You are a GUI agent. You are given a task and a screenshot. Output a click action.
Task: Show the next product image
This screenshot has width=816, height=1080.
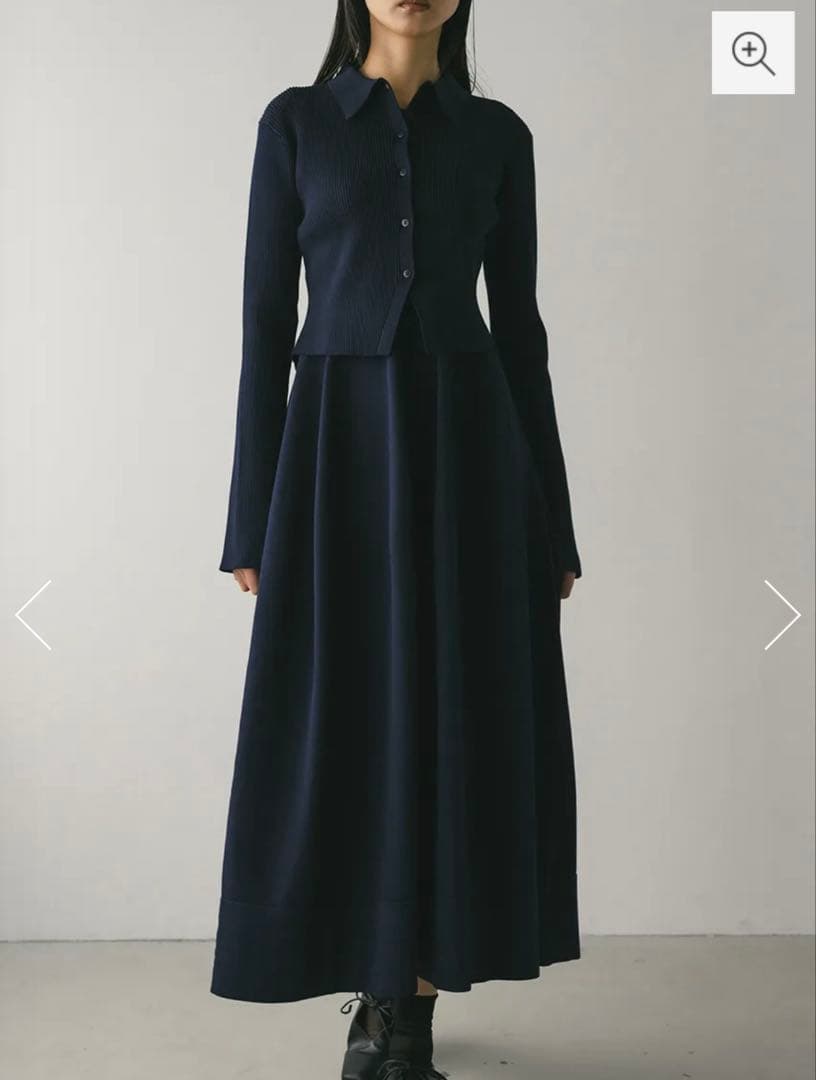pyautogui.click(x=782, y=615)
